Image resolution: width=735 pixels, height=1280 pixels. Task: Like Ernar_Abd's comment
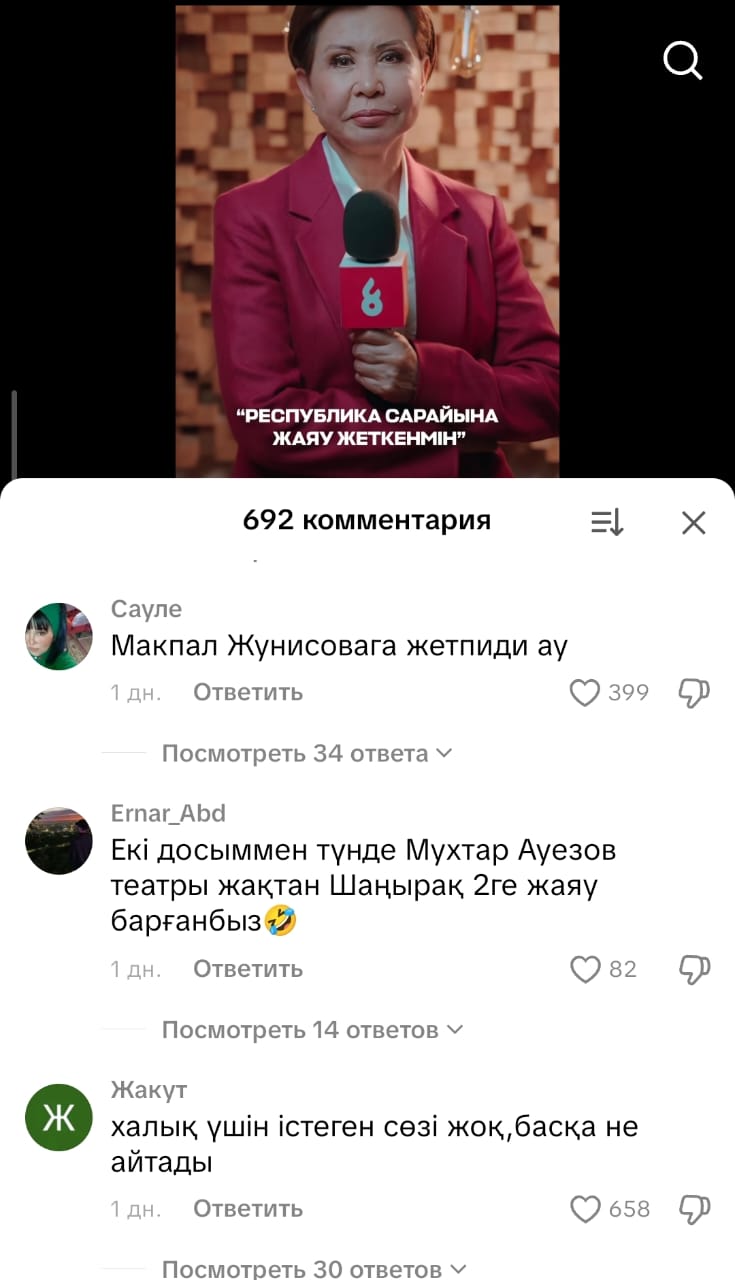585,969
